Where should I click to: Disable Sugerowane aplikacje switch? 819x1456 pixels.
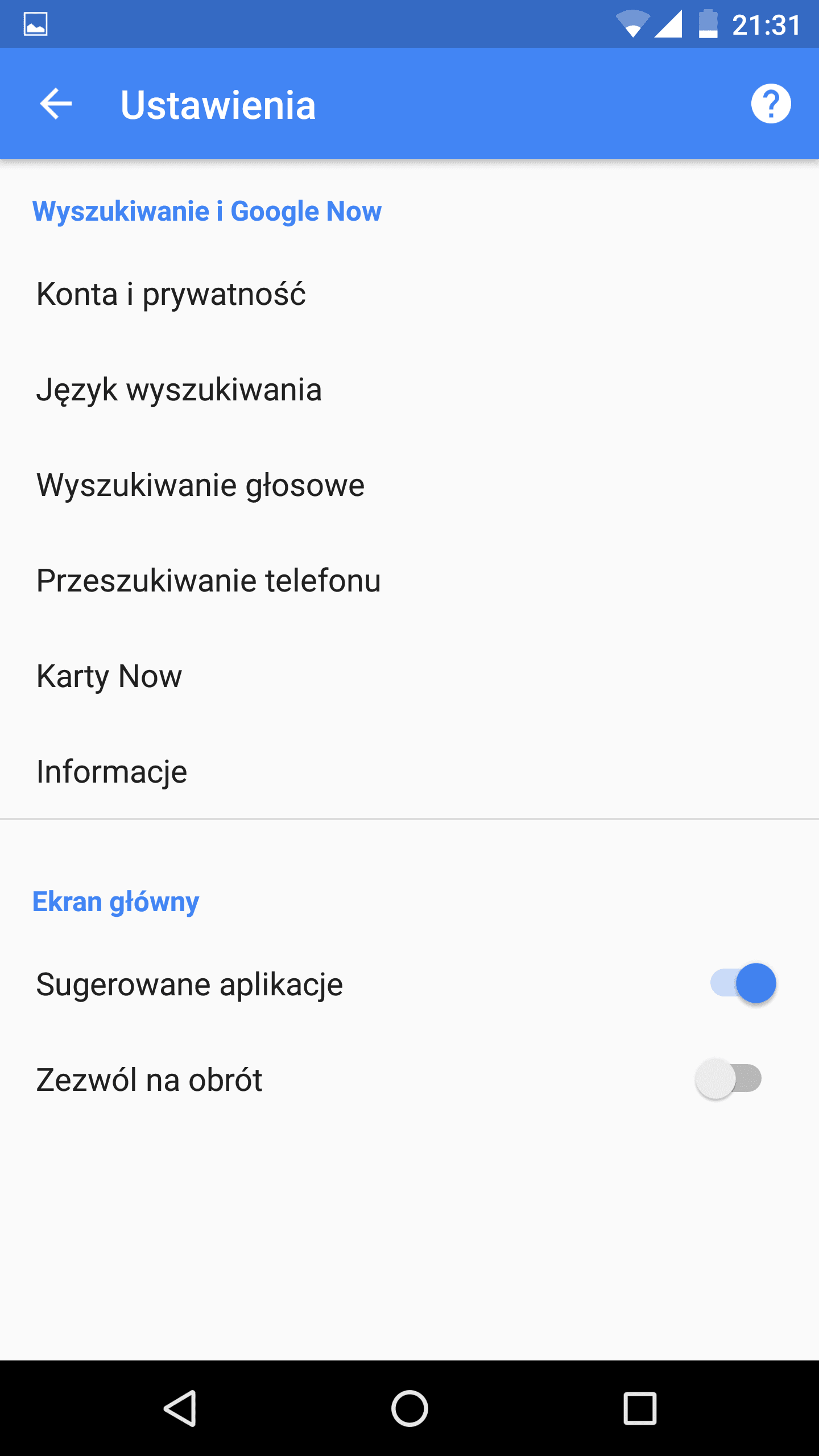click(743, 983)
